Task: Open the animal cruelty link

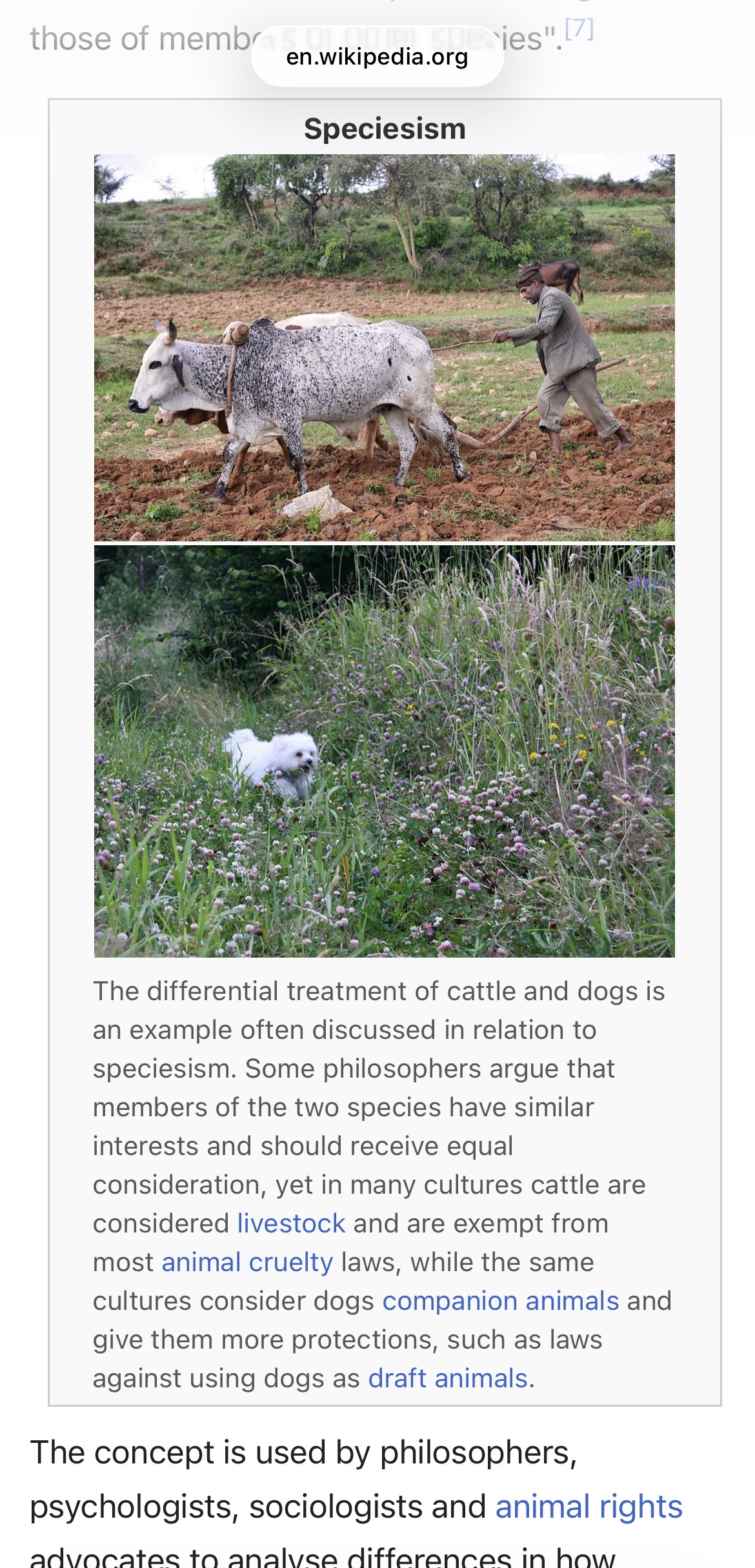Action: [247, 1262]
